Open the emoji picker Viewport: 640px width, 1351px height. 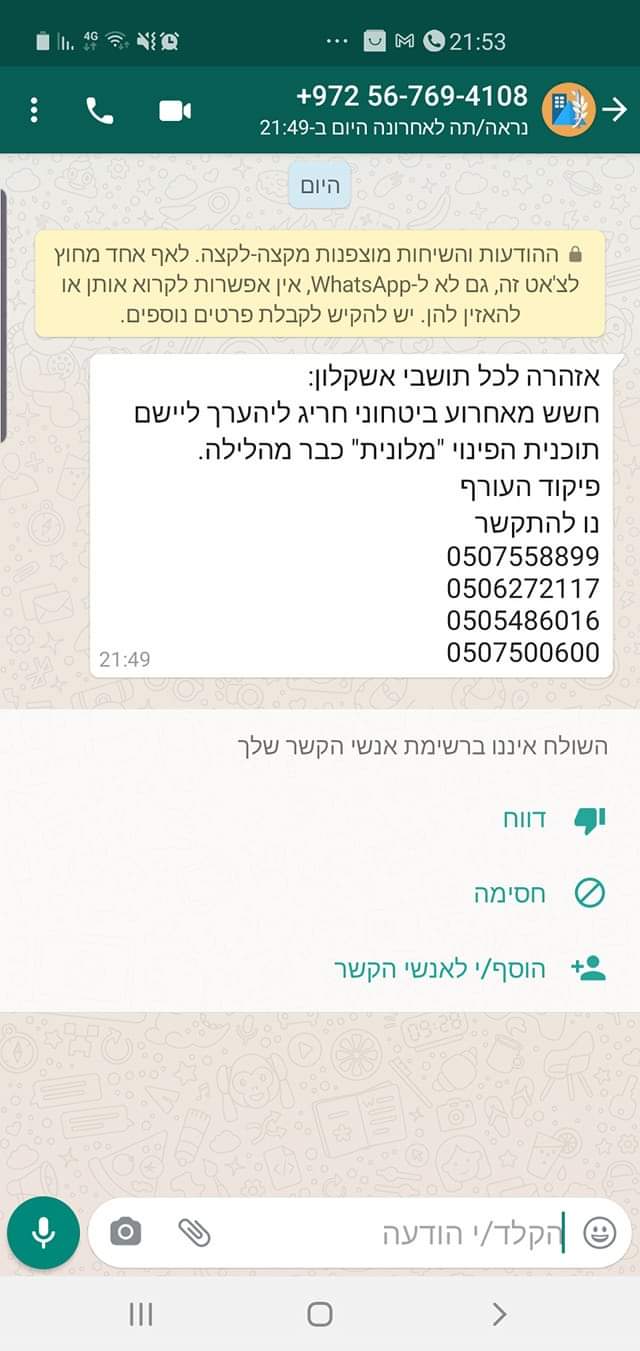[x=599, y=1233]
